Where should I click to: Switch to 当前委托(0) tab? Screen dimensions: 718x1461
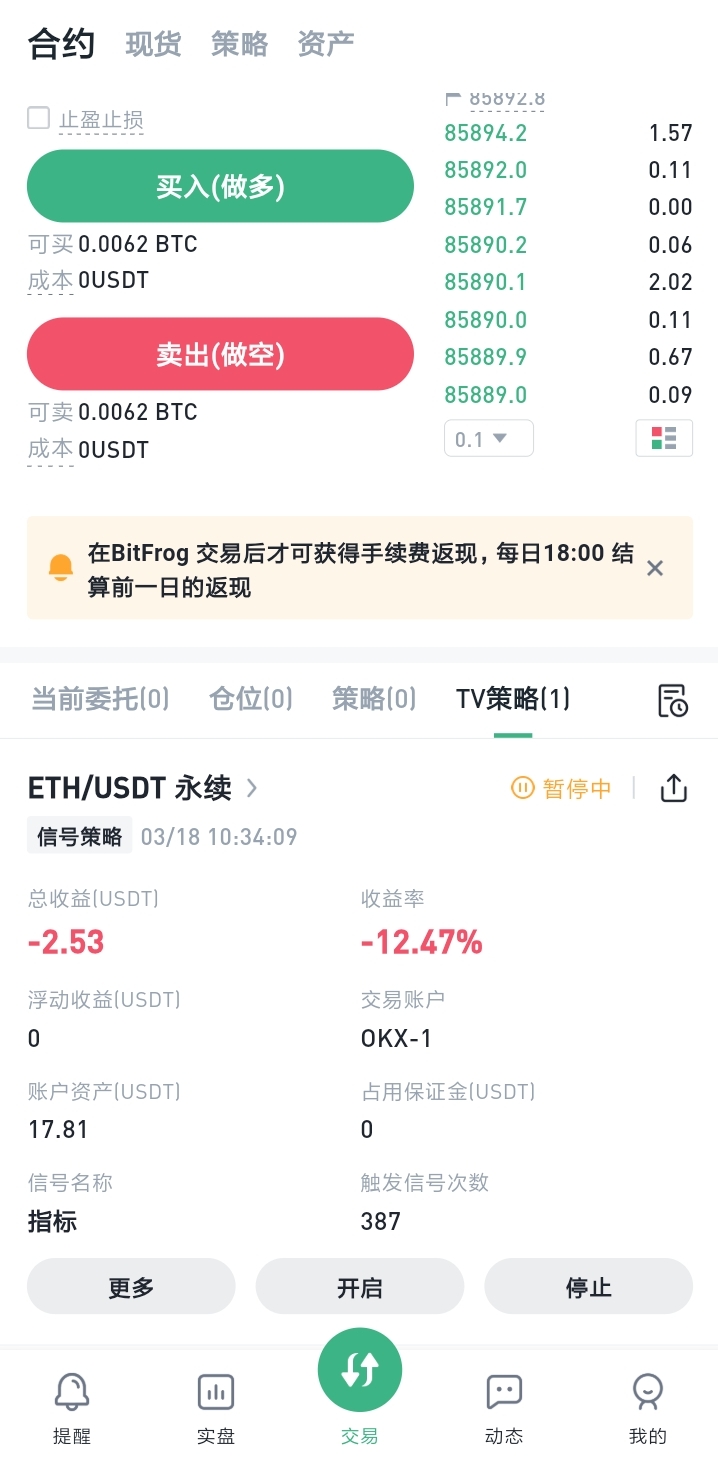[x=100, y=699]
